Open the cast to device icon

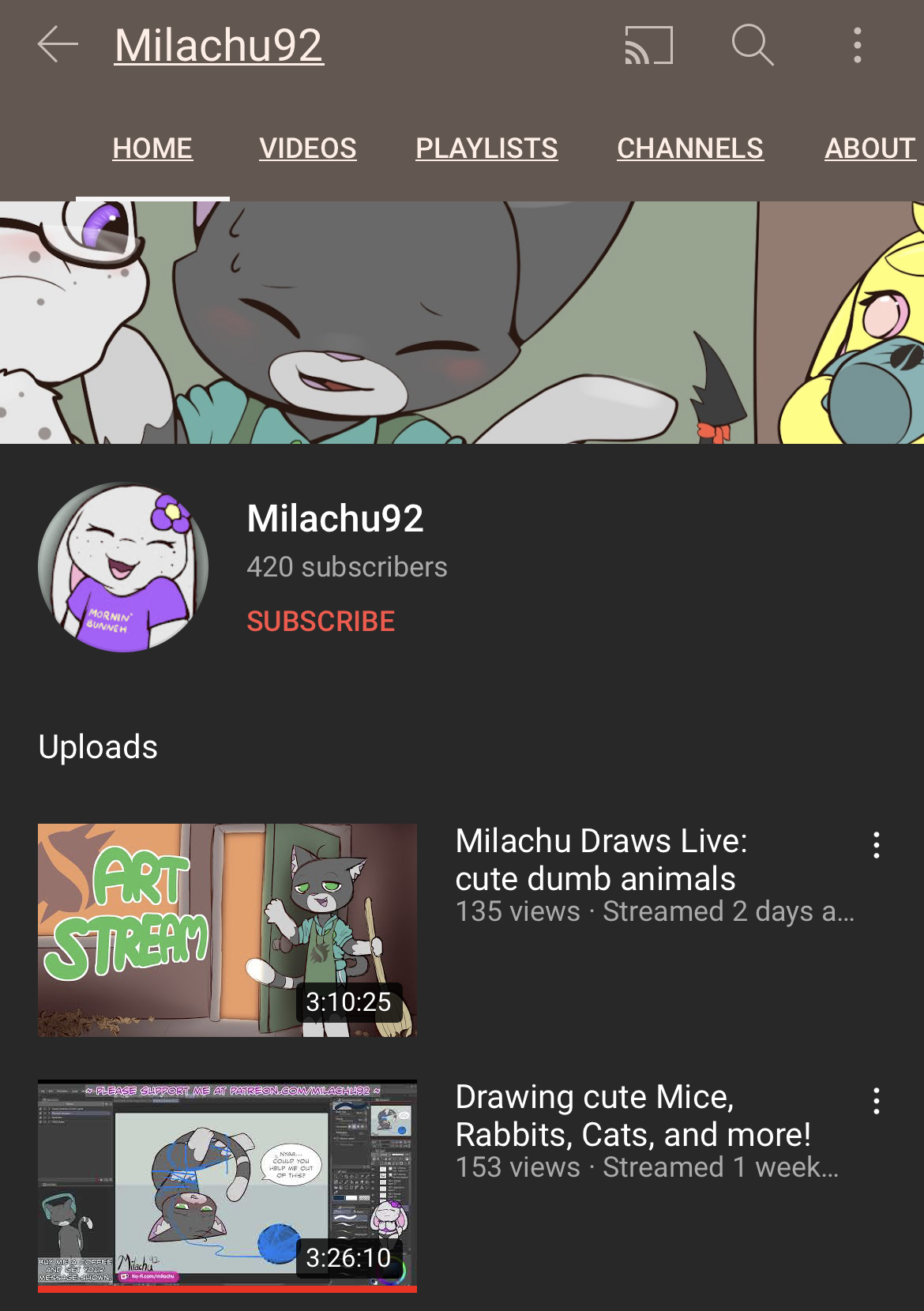tap(648, 45)
